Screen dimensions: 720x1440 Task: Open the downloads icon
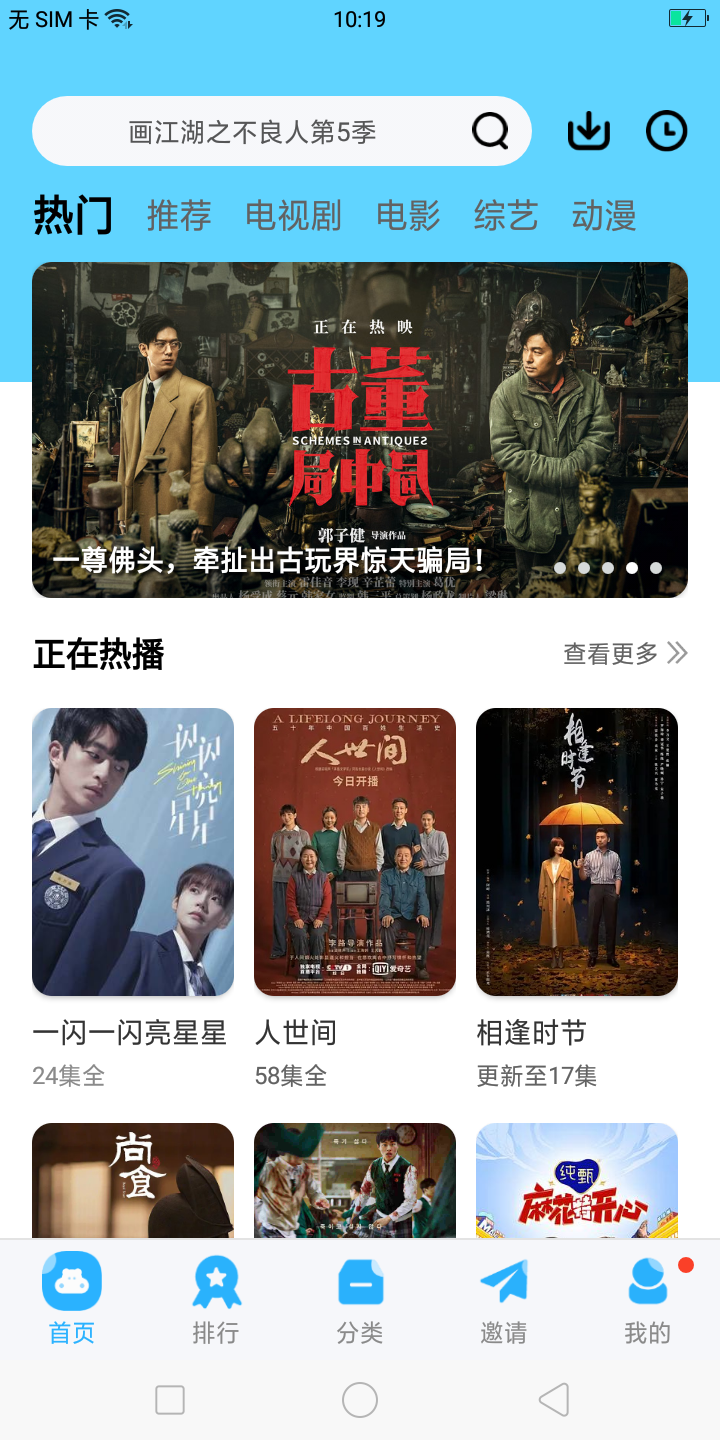(x=589, y=131)
